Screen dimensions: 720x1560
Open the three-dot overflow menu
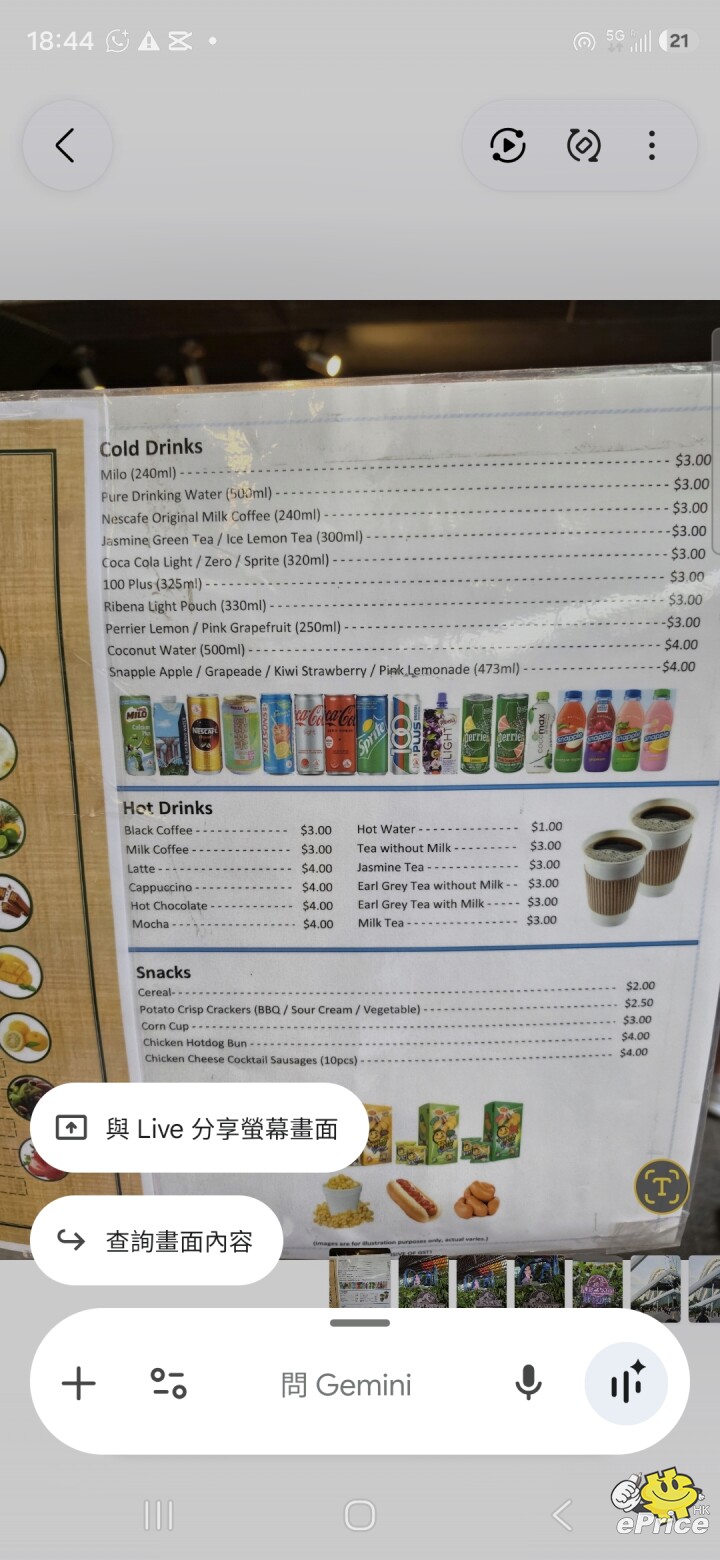[651, 144]
